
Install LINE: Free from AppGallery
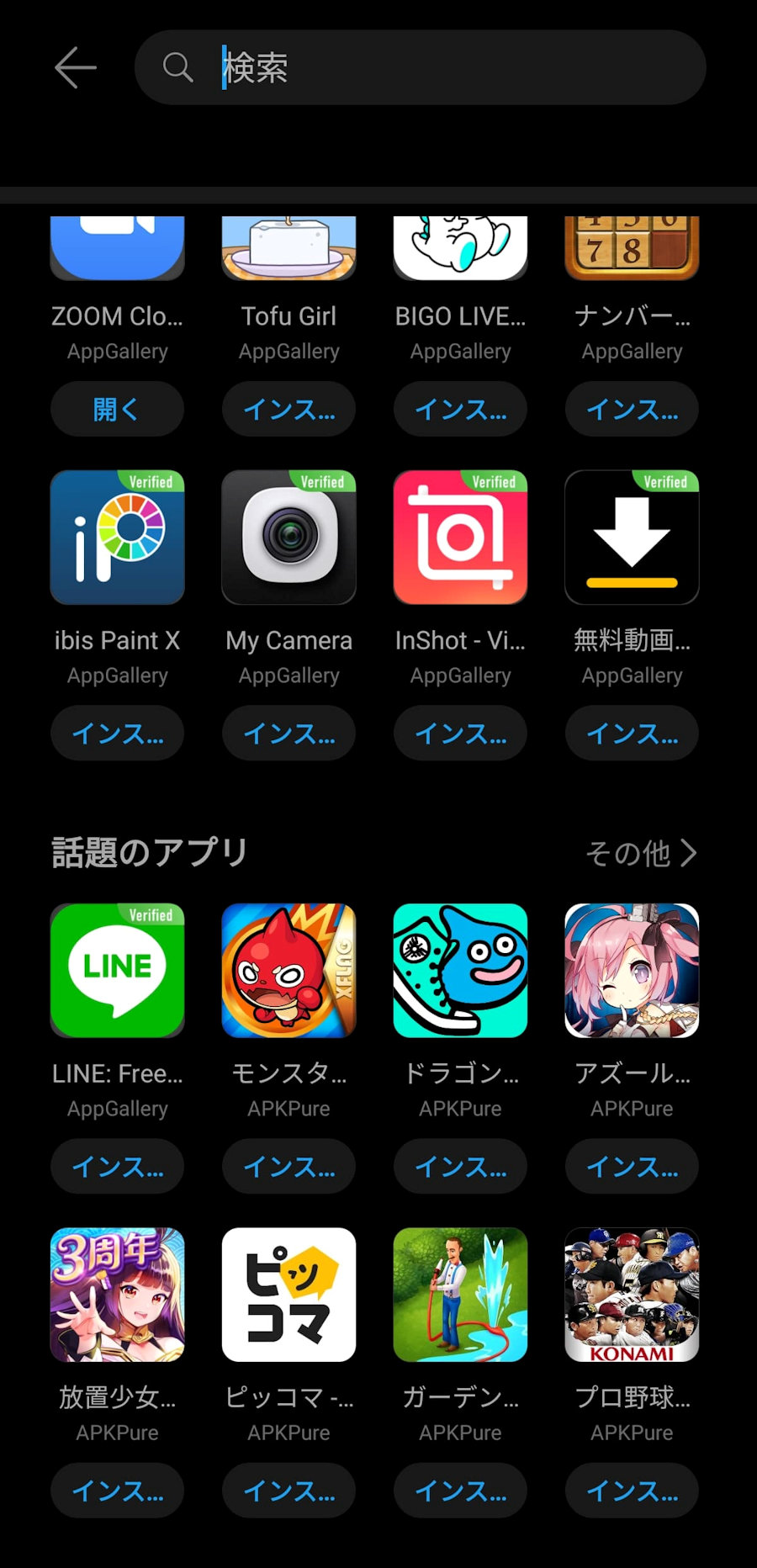pos(117,1167)
